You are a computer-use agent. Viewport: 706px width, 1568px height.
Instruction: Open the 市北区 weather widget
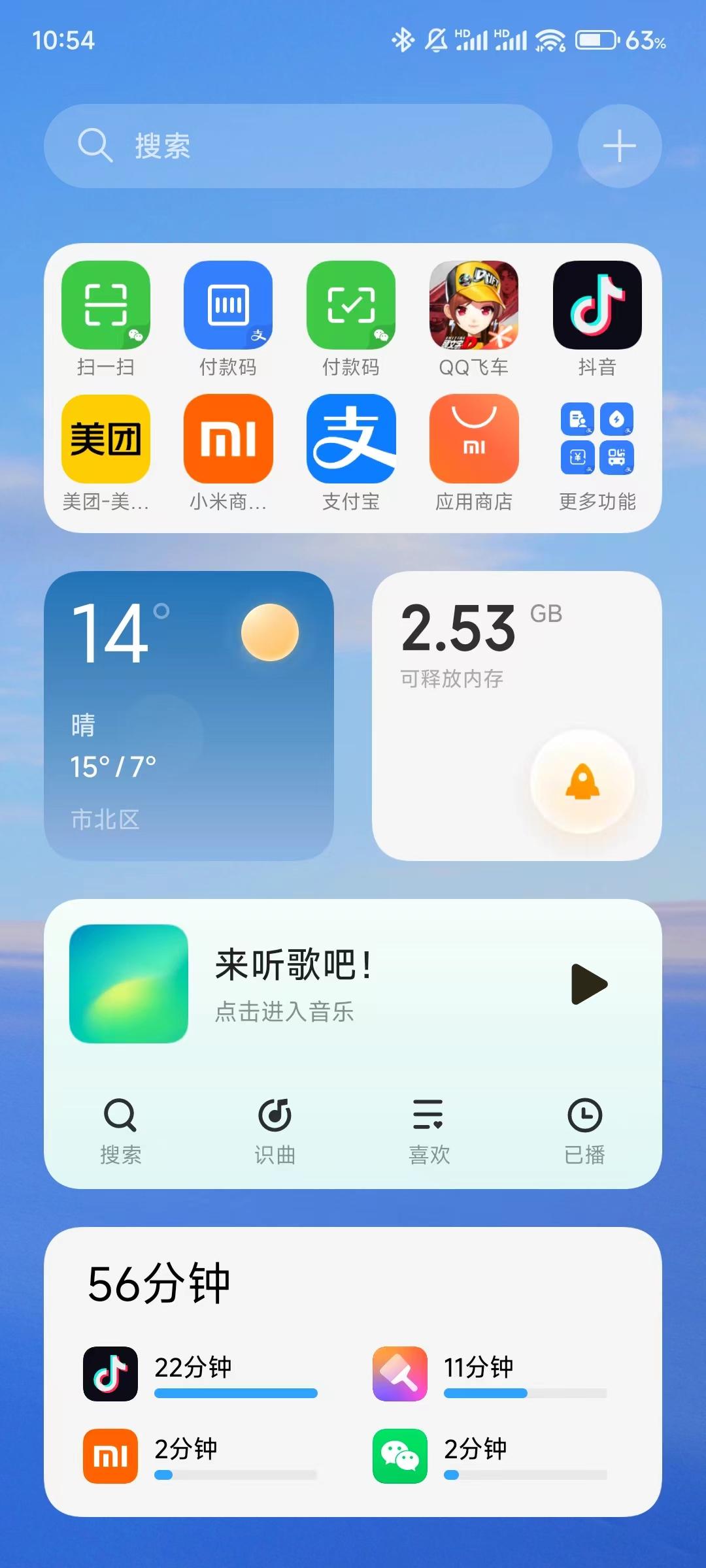[x=189, y=715]
